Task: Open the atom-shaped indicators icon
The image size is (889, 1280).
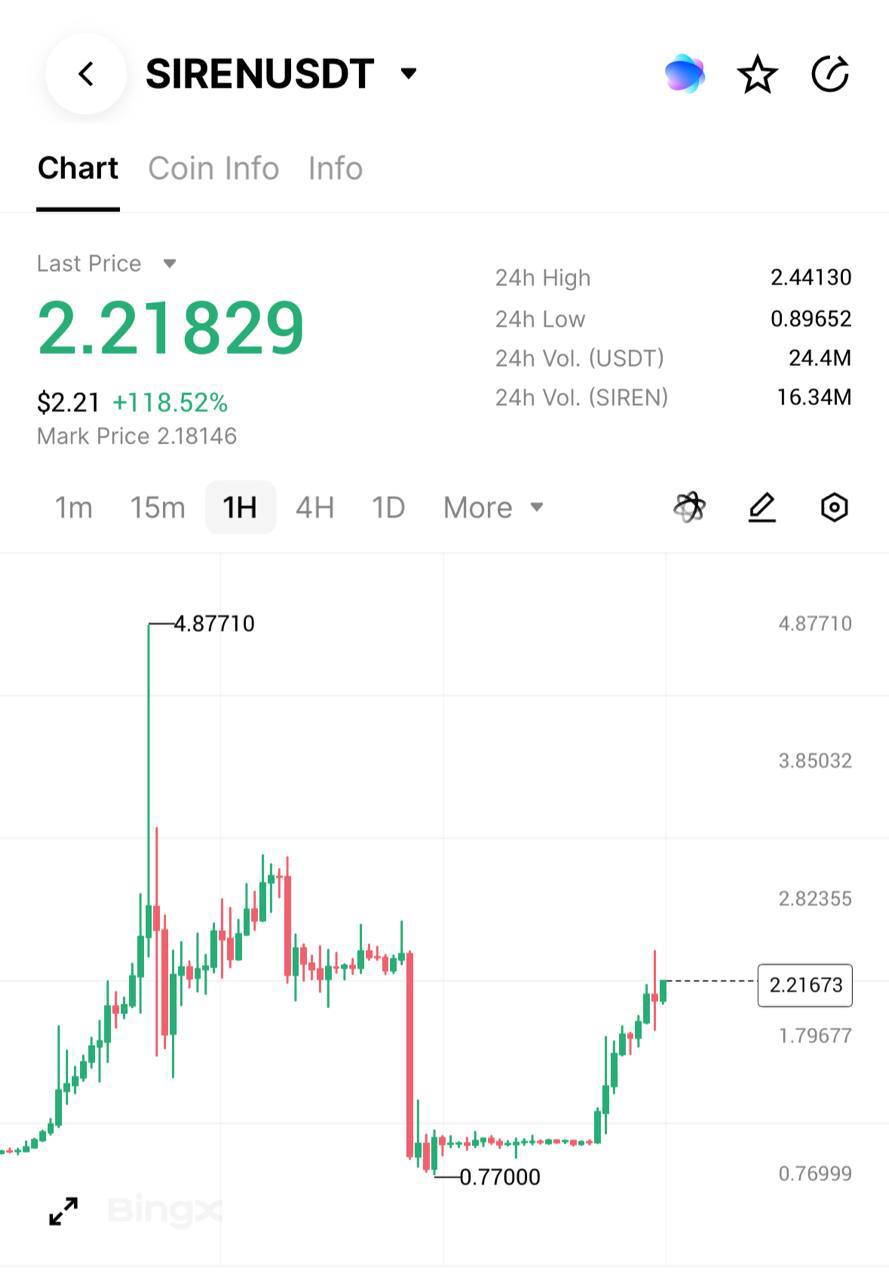Action: [x=689, y=508]
